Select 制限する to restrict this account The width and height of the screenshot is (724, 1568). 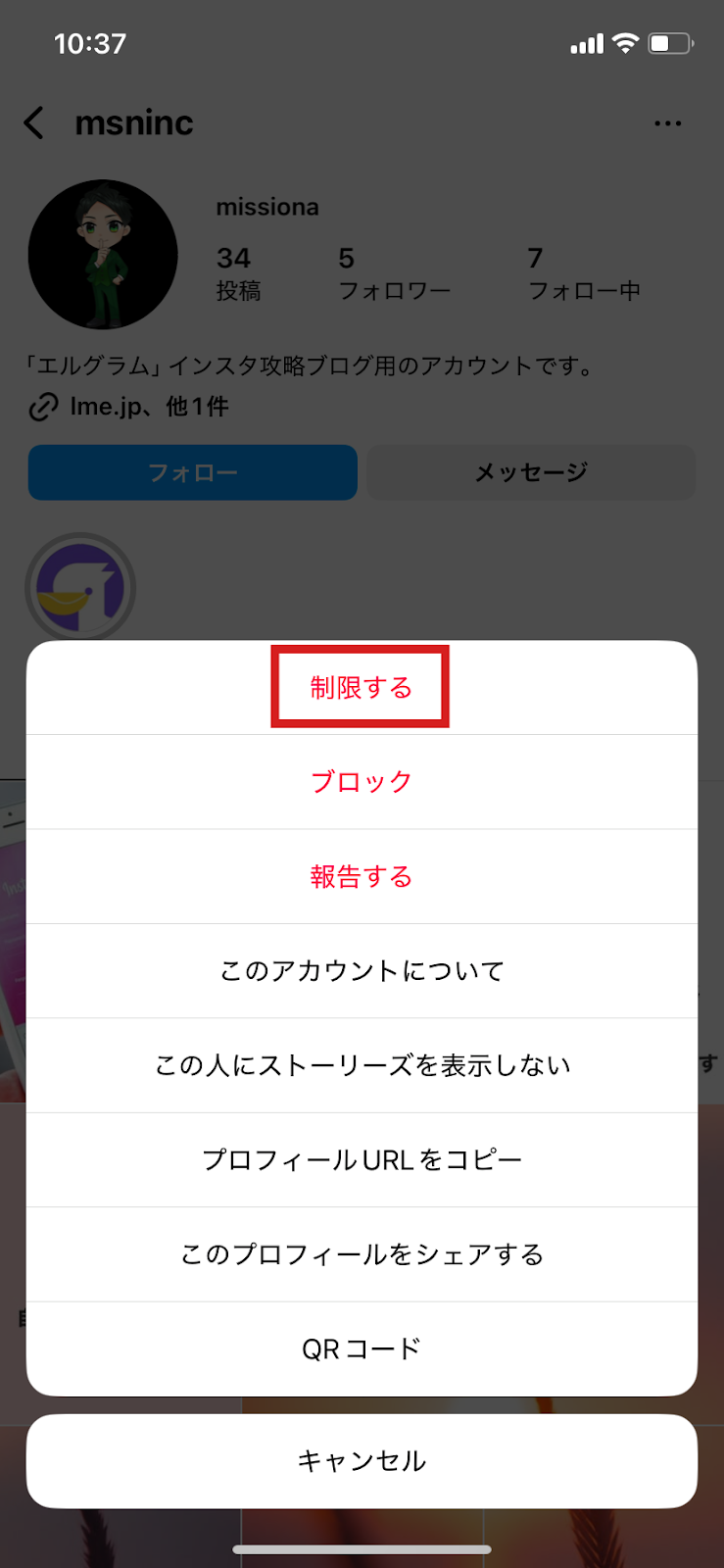[362, 688]
